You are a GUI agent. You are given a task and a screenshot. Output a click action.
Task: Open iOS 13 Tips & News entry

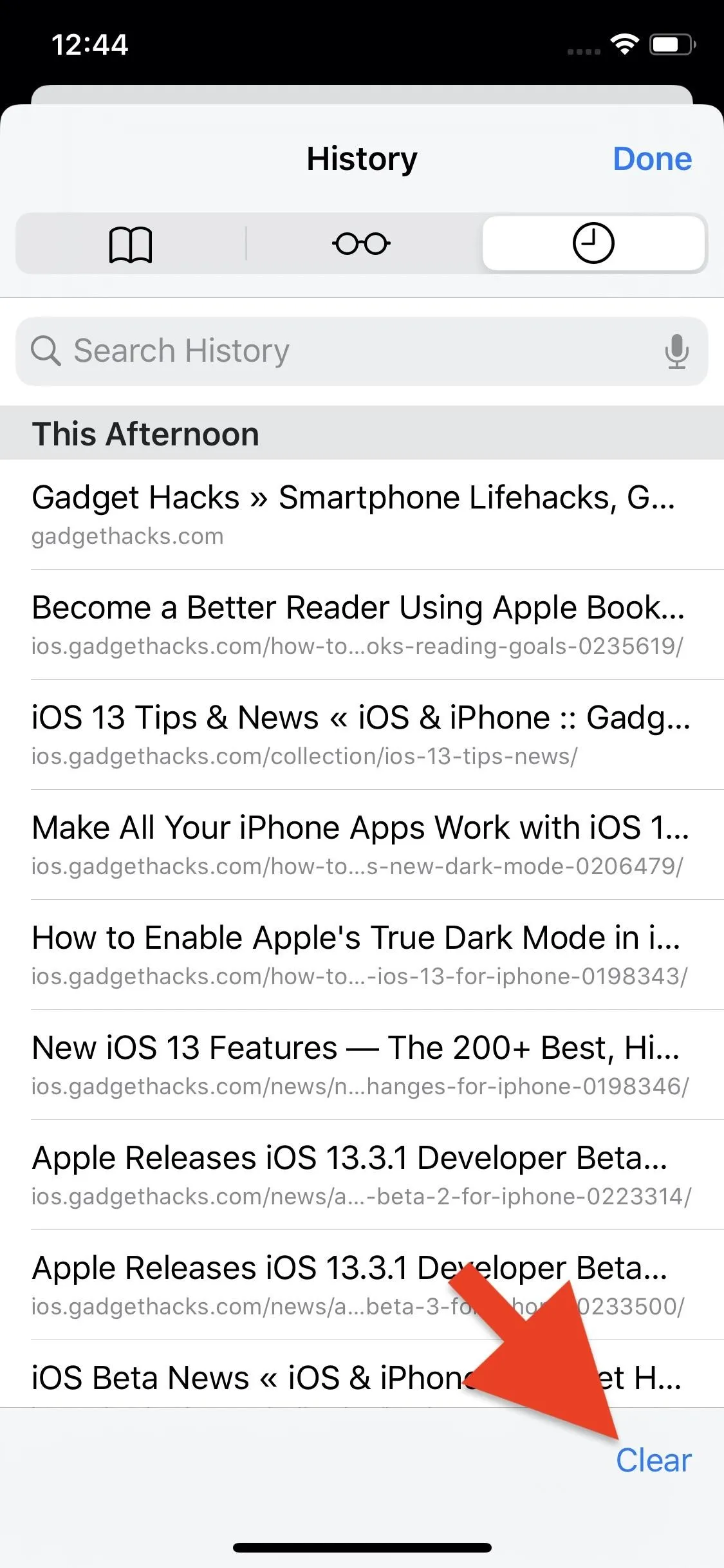362,735
